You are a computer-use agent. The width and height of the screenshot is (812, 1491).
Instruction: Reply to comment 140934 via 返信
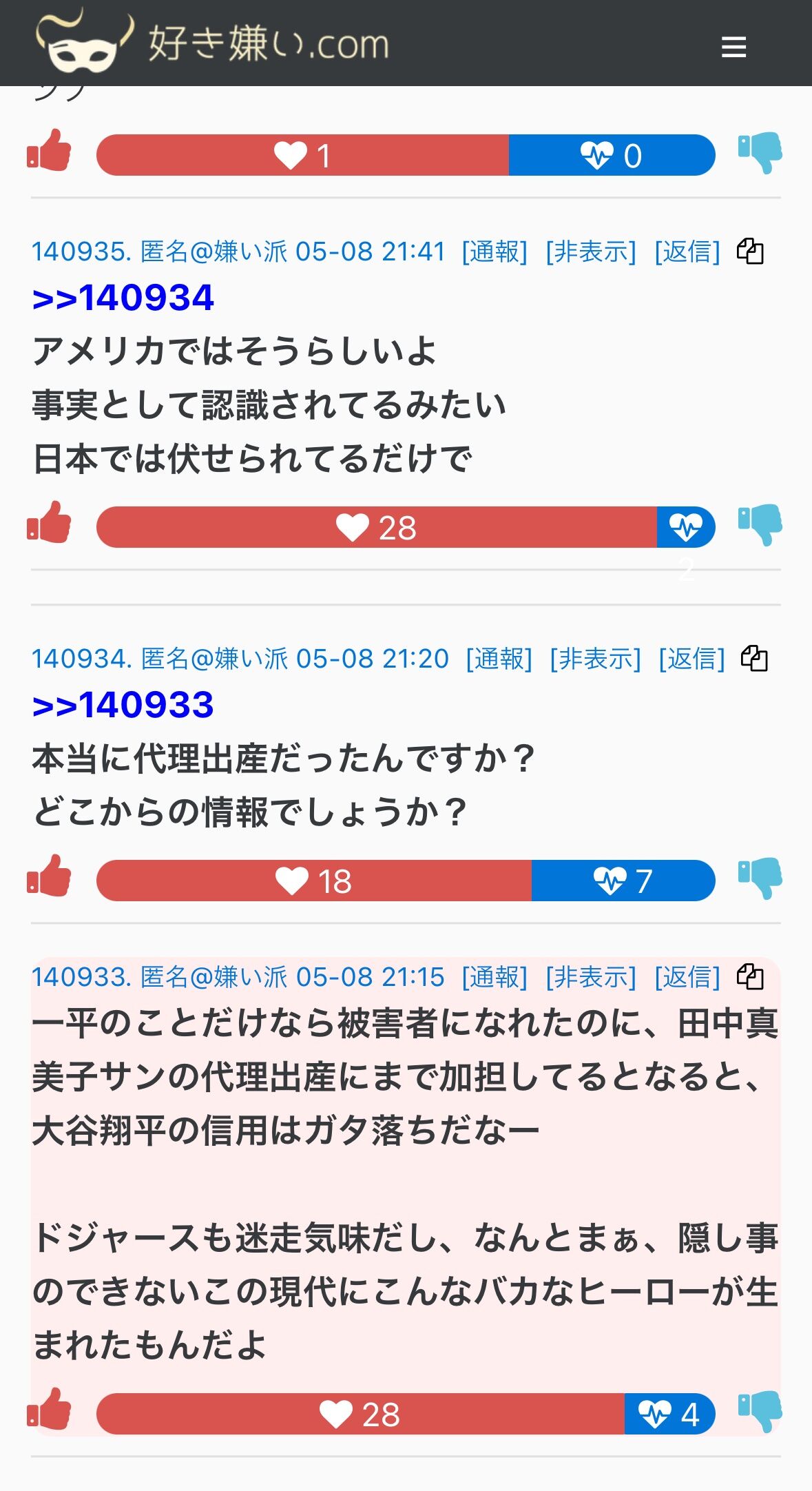[692, 659]
